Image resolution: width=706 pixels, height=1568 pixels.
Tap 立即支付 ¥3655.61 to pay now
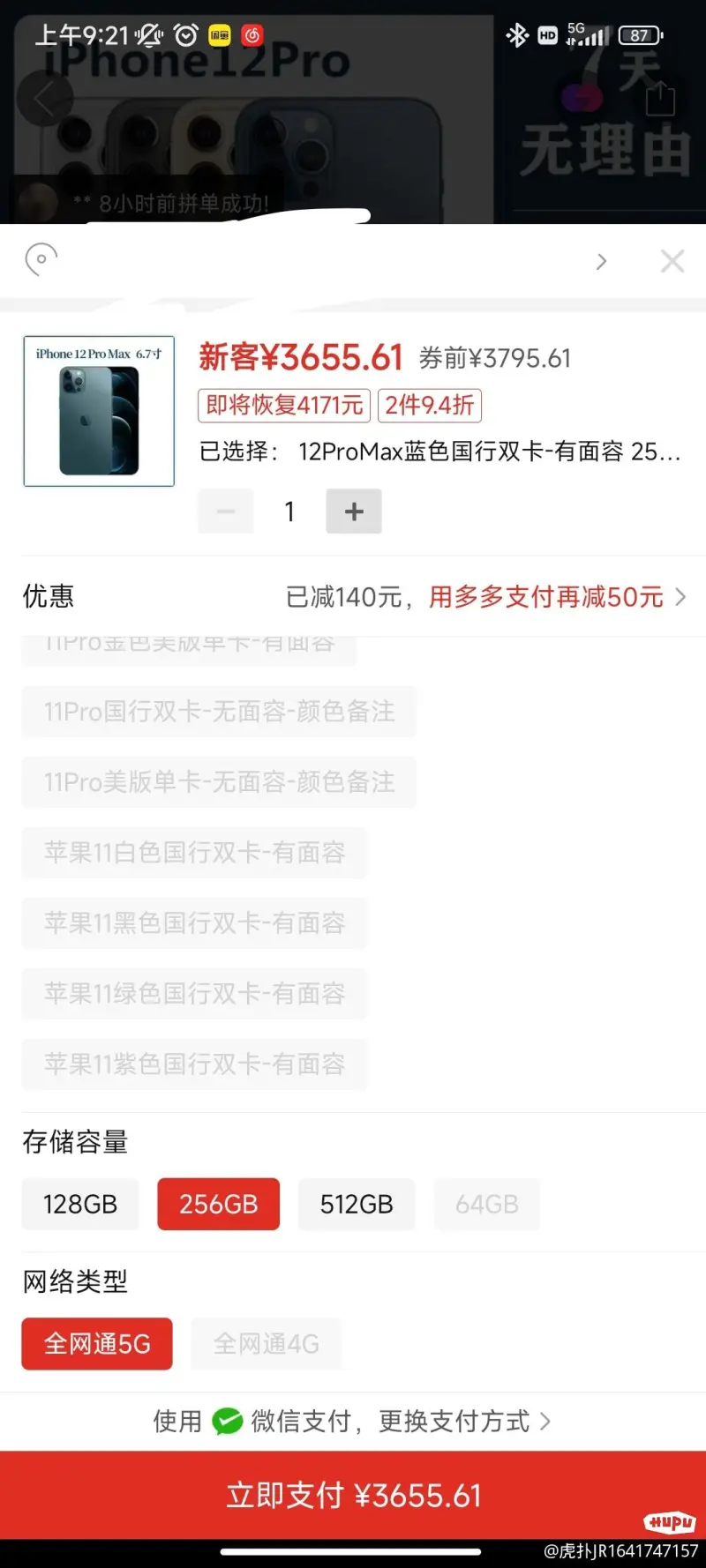click(x=353, y=1495)
